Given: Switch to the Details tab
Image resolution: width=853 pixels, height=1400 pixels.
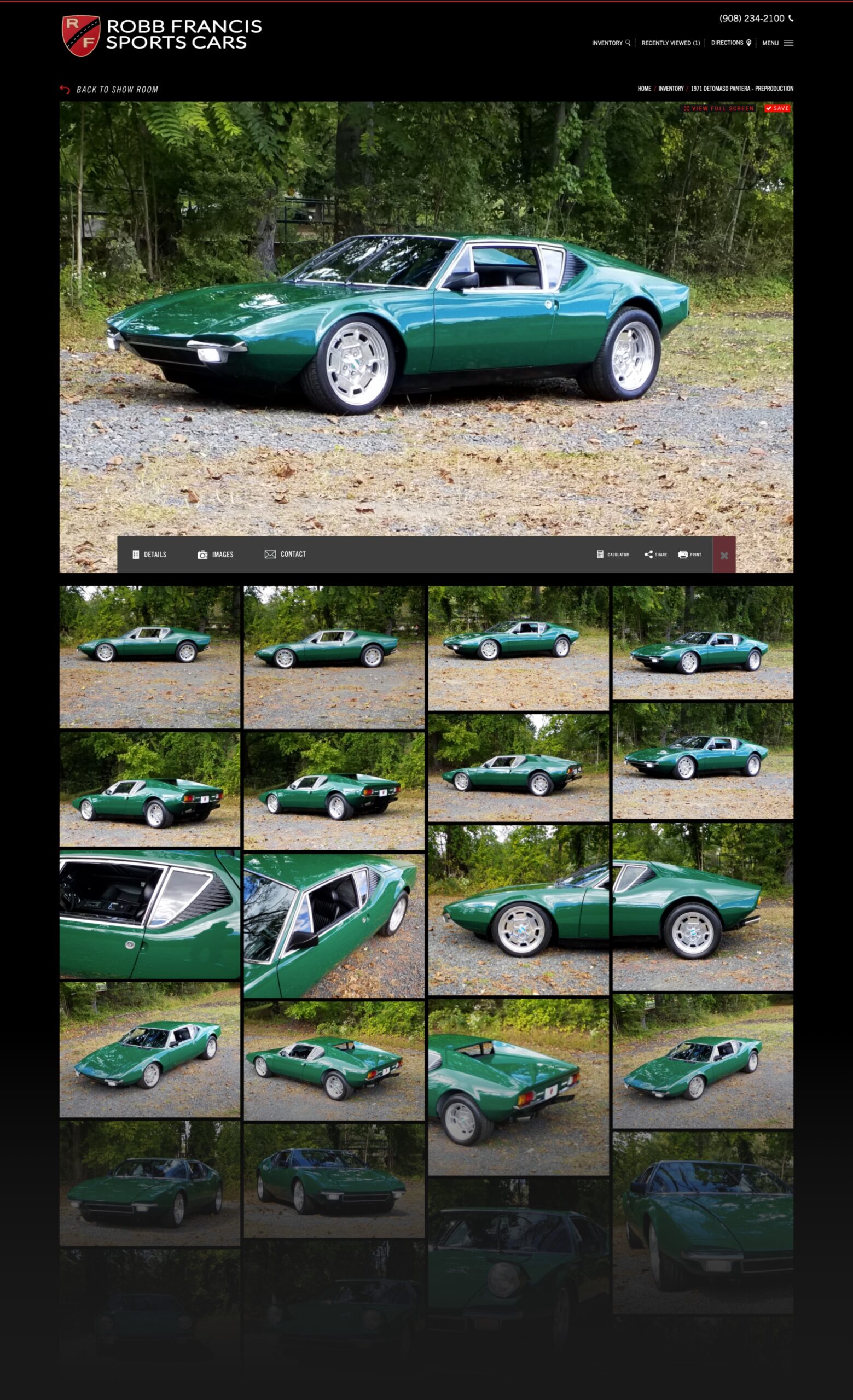Looking at the screenshot, I should [149, 554].
